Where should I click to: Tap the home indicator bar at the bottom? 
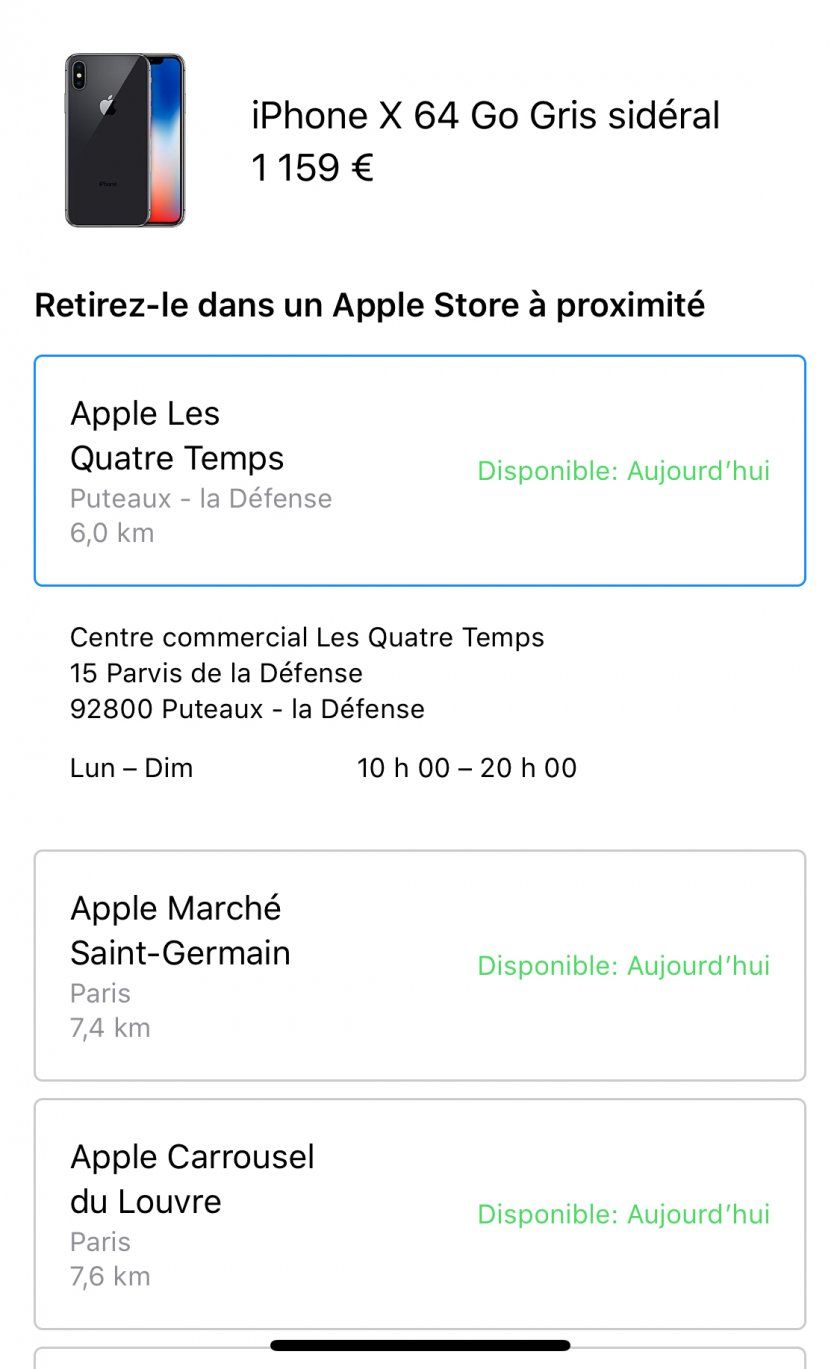click(420, 1346)
